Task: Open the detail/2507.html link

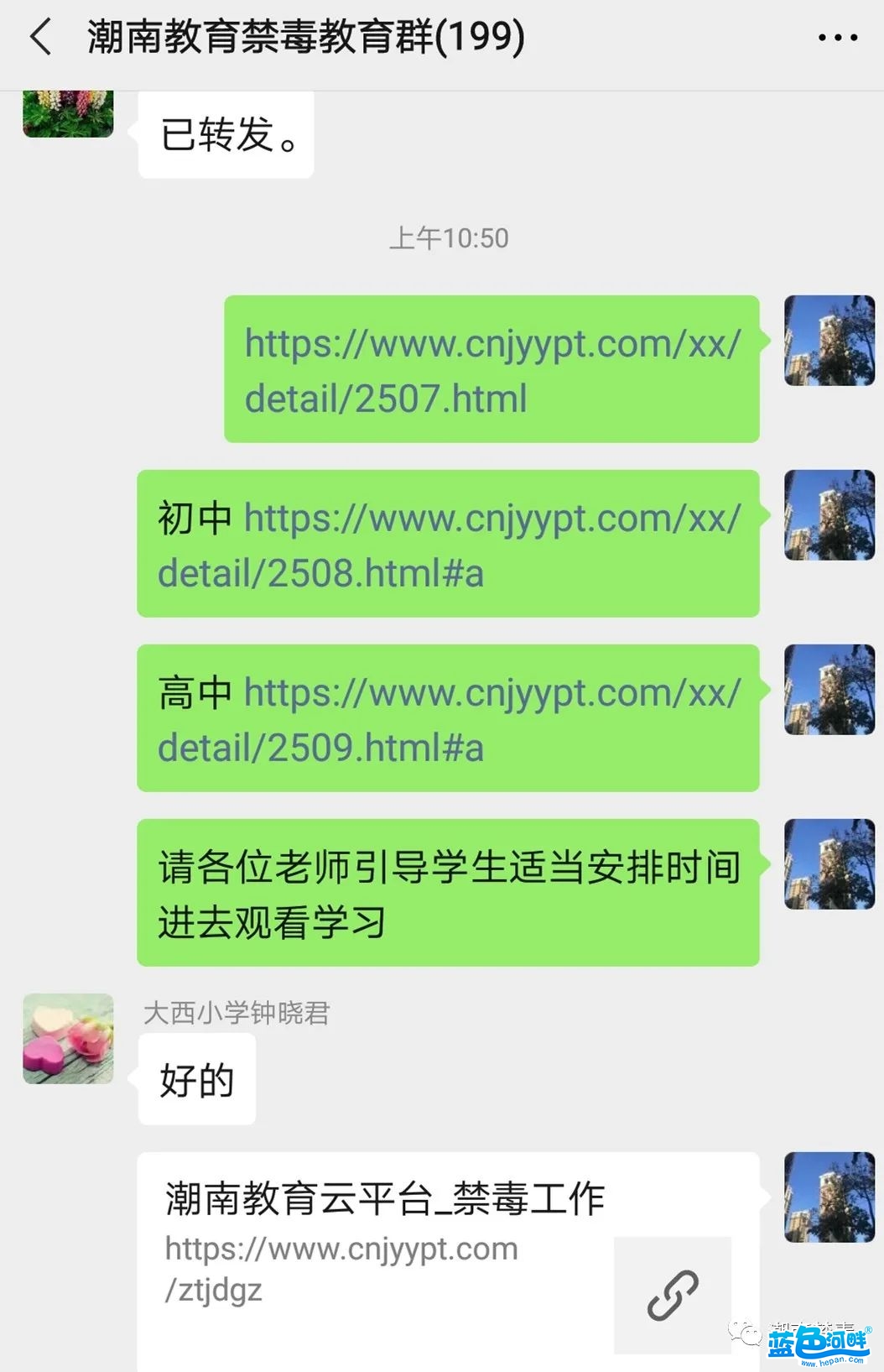Action: click(491, 370)
